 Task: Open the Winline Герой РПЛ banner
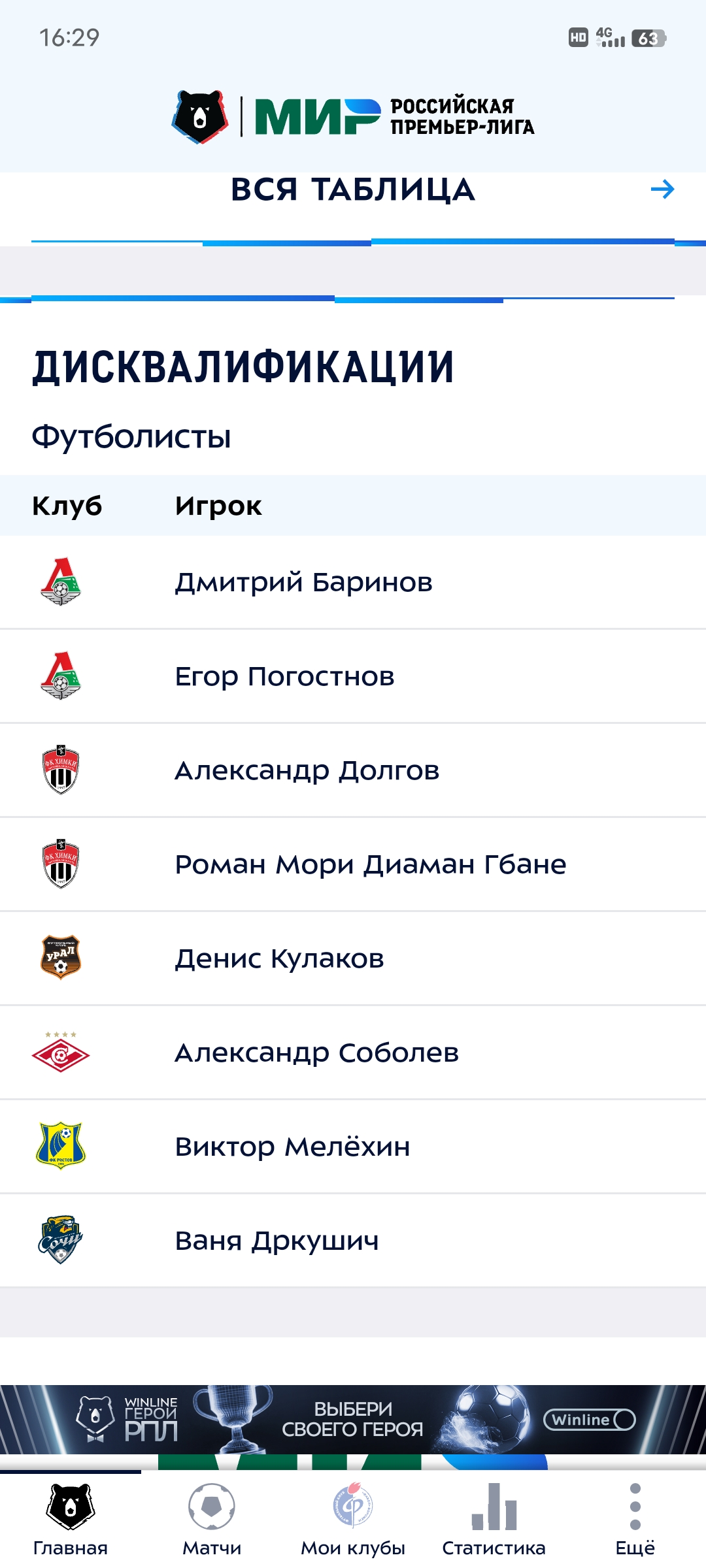pos(353,1419)
